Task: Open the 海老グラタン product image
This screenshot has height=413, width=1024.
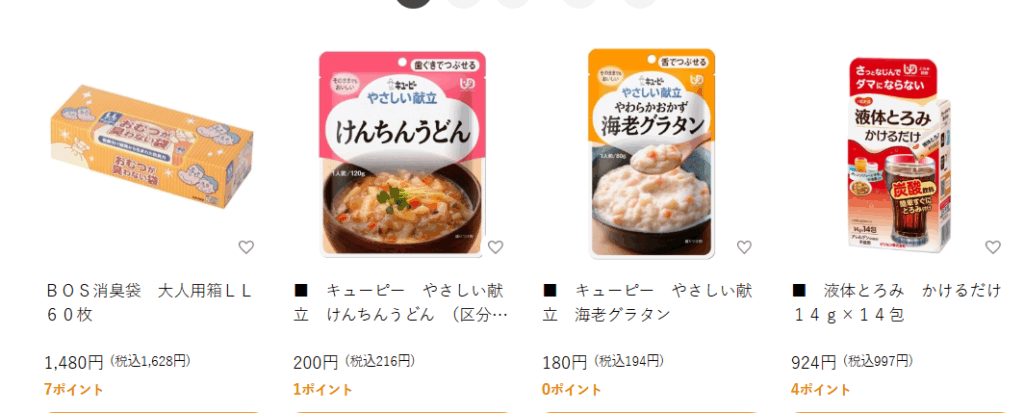Action: 650,153
